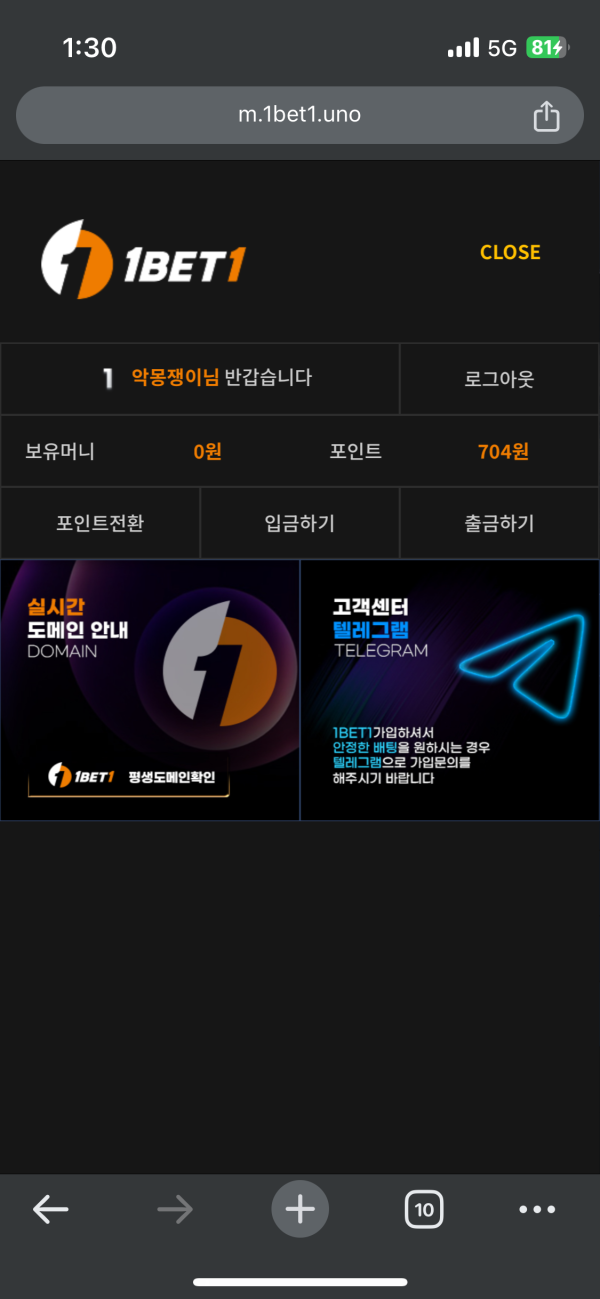Tap the m.1bet1.uno address bar
Viewport: 600px width, 1299px height.
(298, 115)
